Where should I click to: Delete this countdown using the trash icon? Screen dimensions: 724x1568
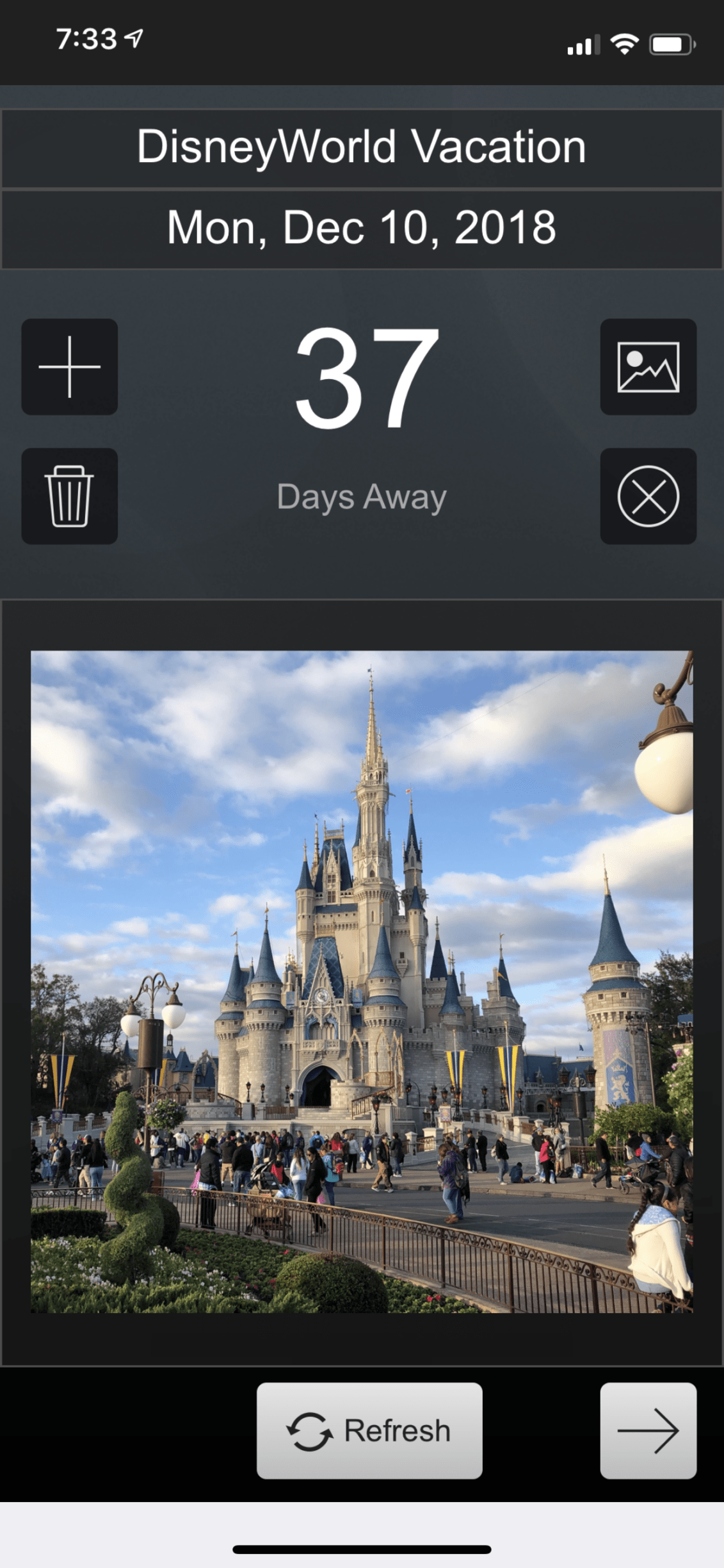click(x=69, y=496)
